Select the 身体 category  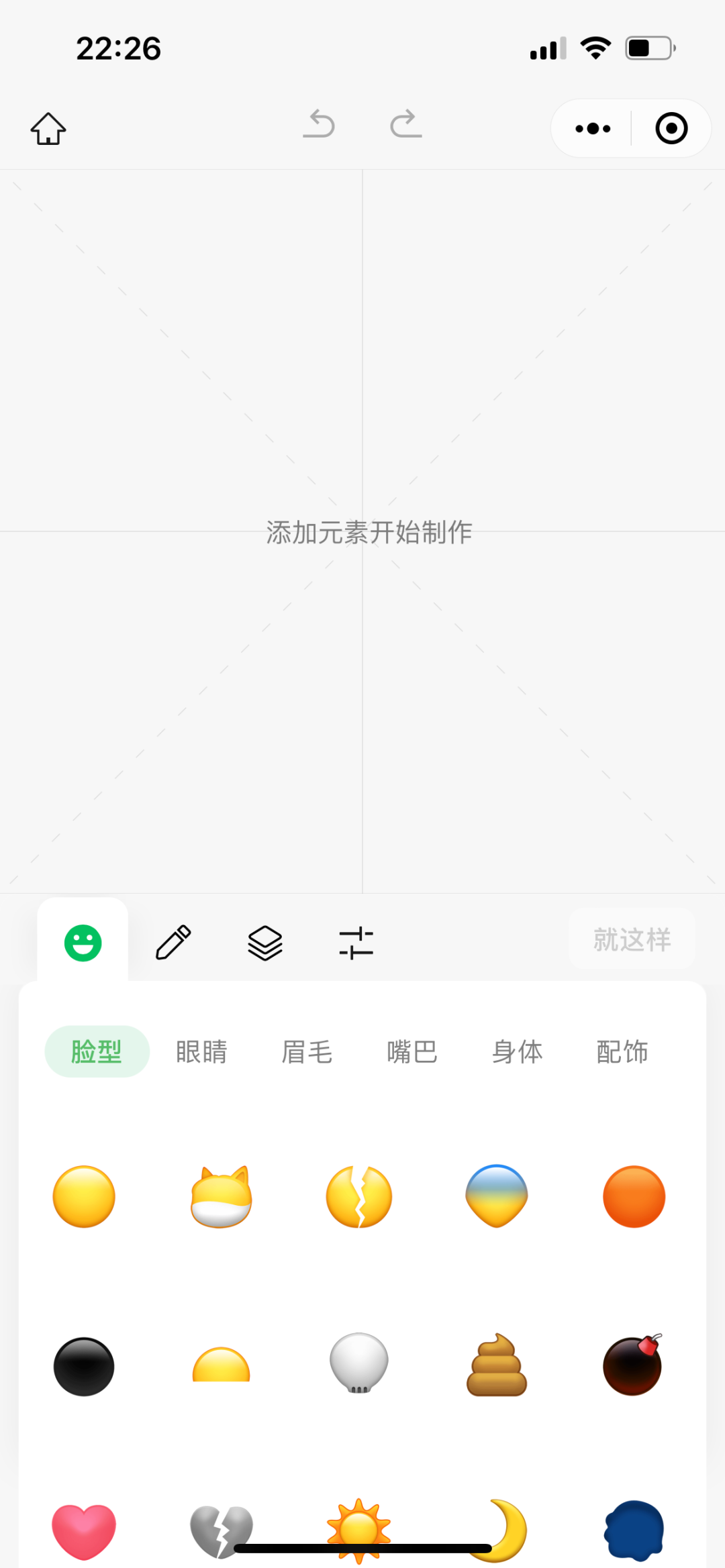(x=517, y=1051)
